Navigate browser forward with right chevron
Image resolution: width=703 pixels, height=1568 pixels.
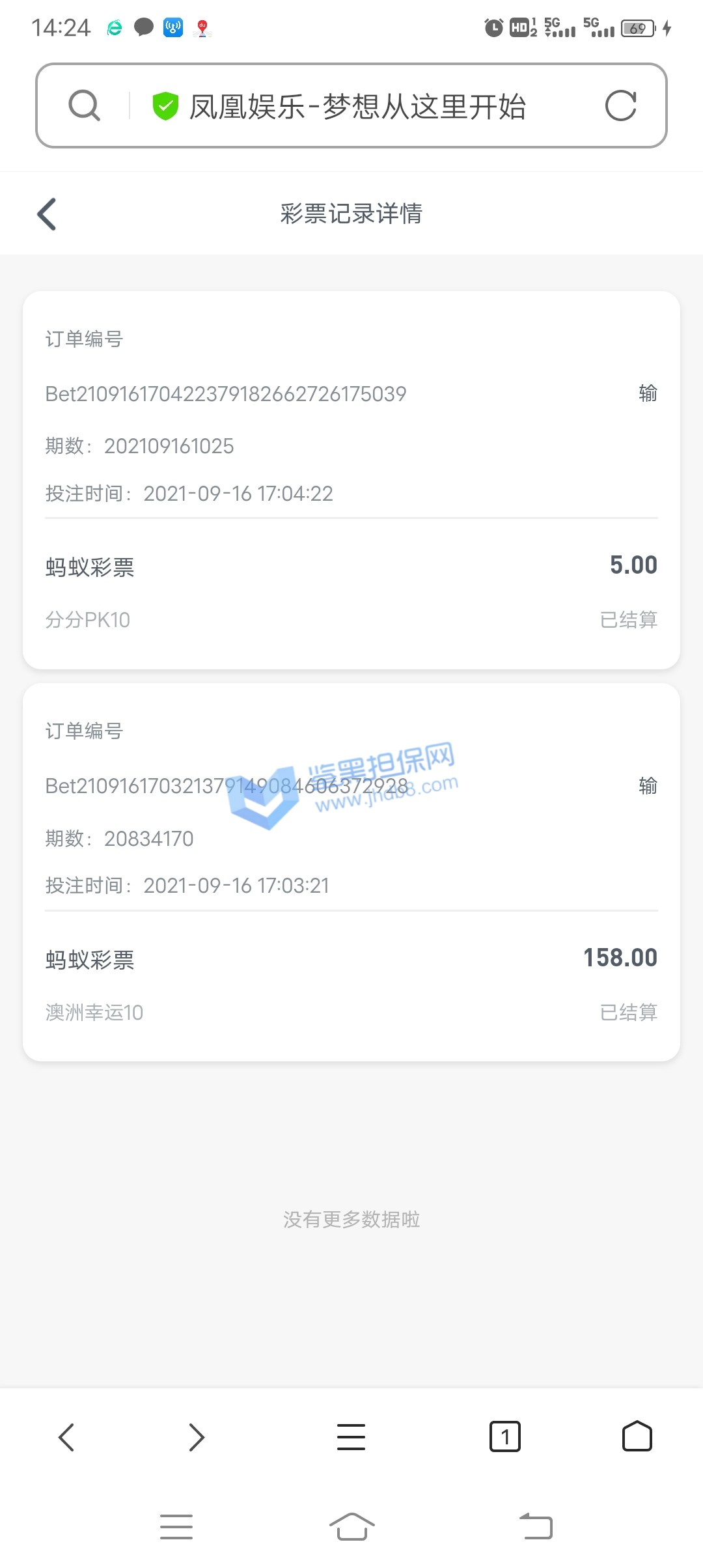pyautogui.click(x=197, y=1436)
